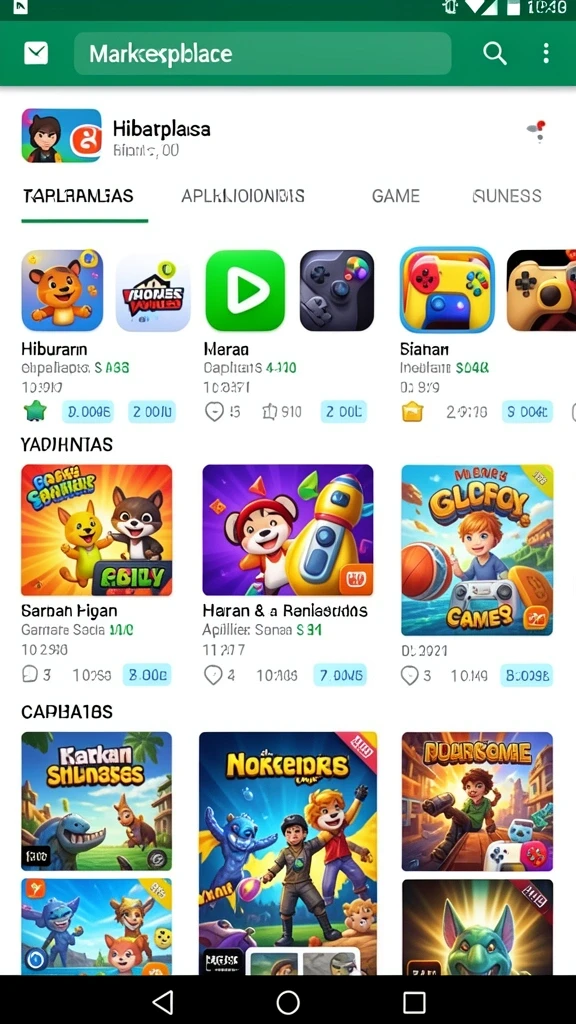Tap the 7.00 price chip under Haran

point(340,675)
